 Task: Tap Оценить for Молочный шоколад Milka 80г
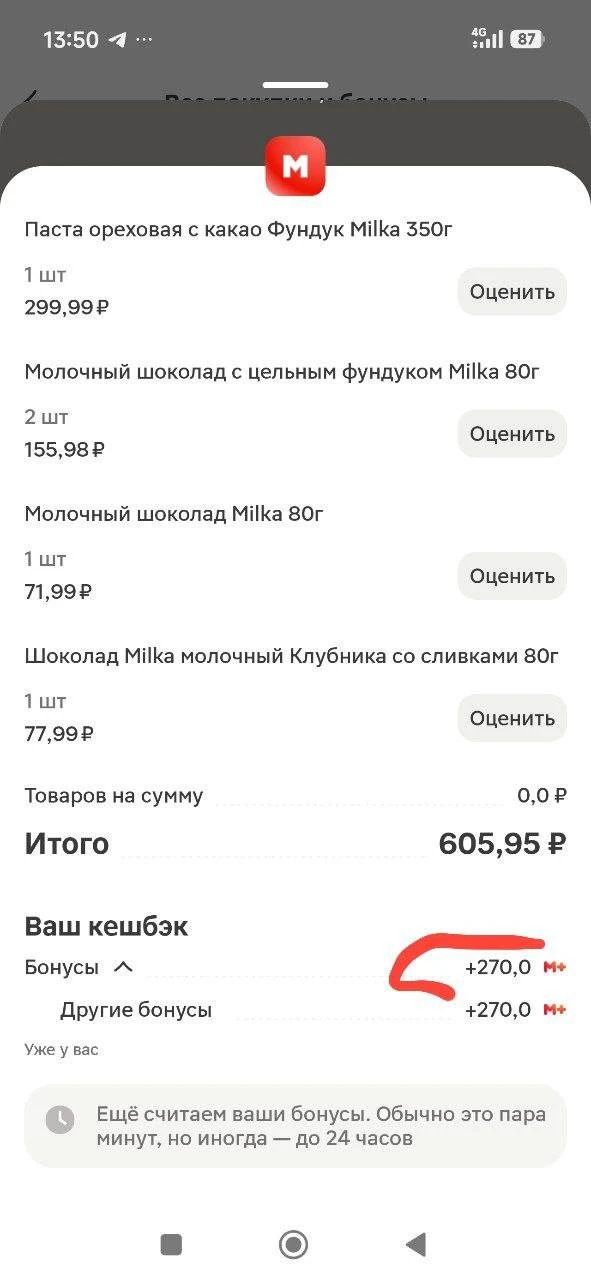point(512,576)
